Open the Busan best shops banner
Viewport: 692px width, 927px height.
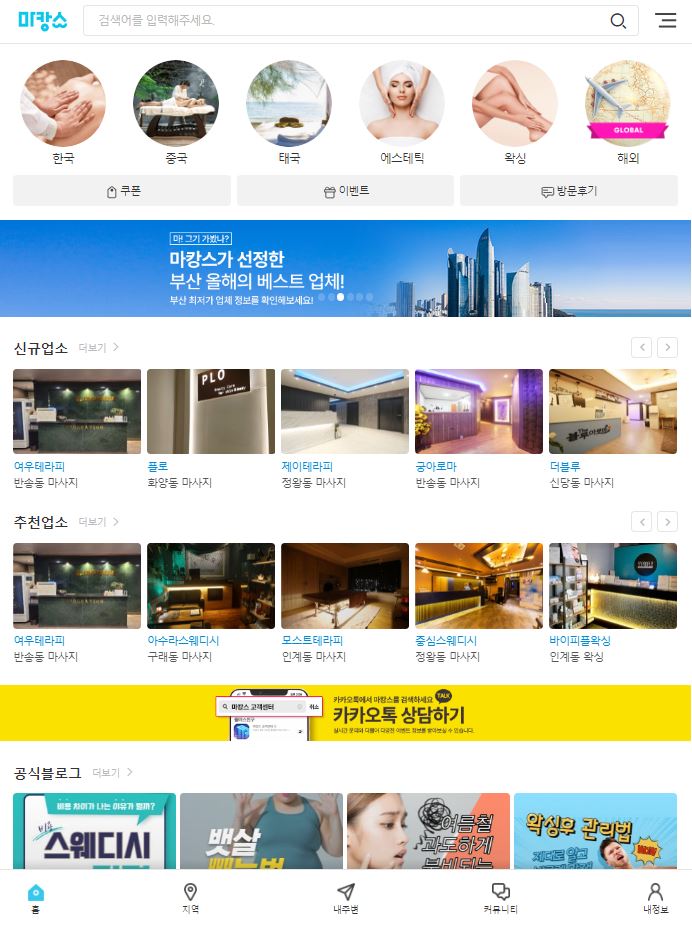click(345, 268)
